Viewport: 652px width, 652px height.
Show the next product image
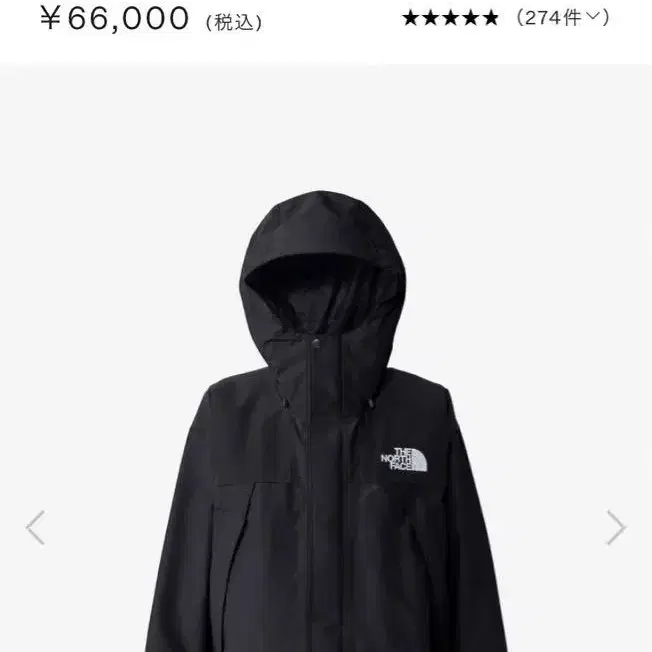[x=616, y=527]
